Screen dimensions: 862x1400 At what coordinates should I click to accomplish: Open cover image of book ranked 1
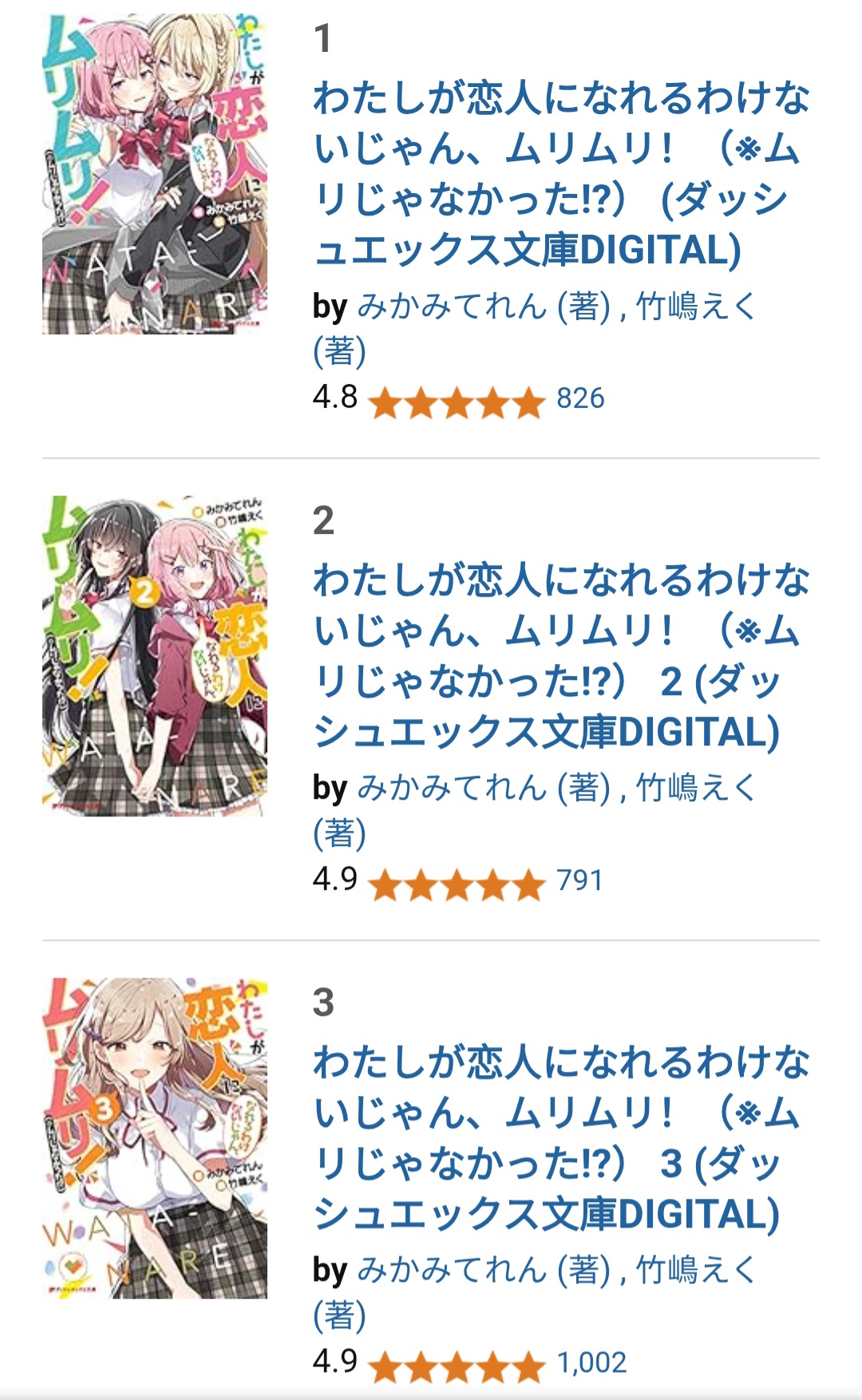click(154, 174)
